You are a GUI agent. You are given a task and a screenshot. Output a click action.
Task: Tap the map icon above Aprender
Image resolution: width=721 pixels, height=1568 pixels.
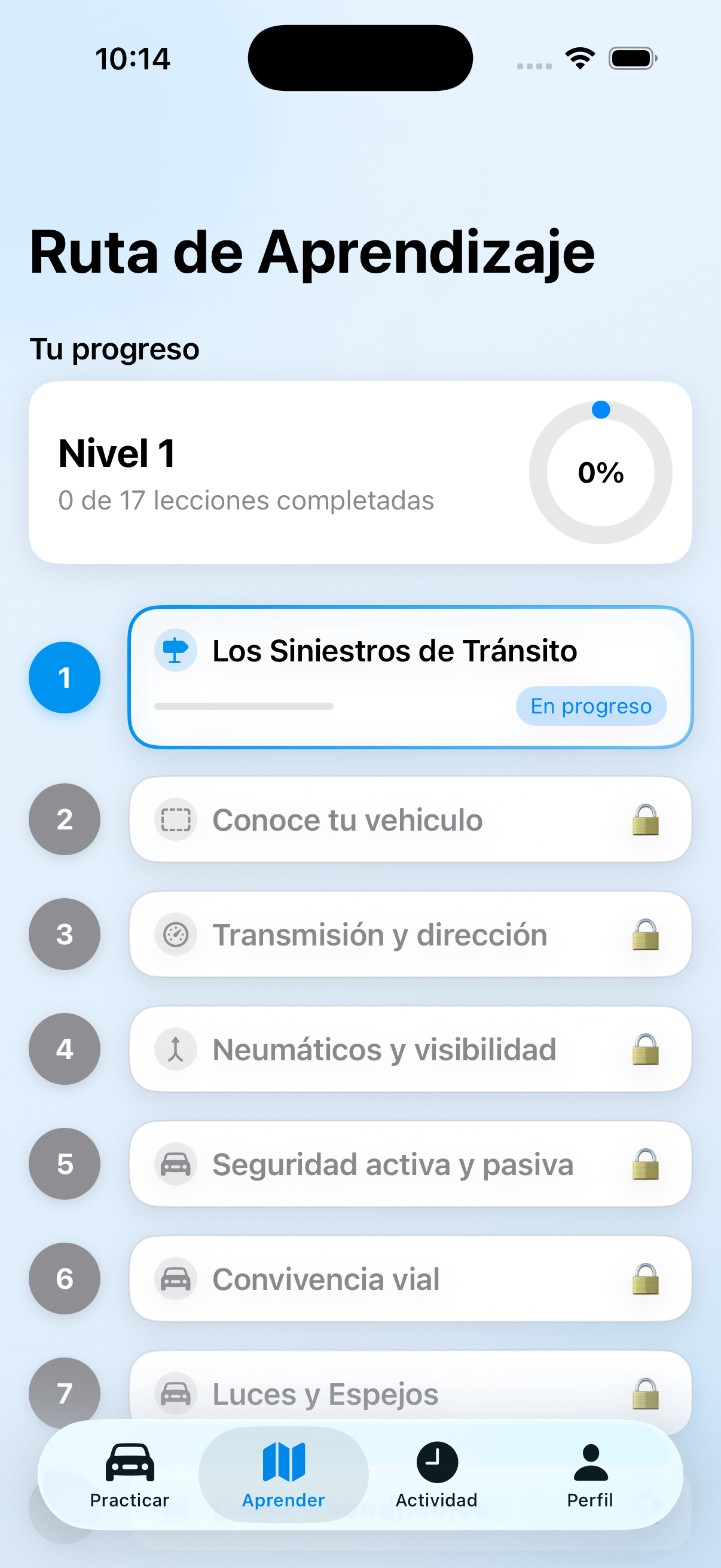[x=283, y=1463]
